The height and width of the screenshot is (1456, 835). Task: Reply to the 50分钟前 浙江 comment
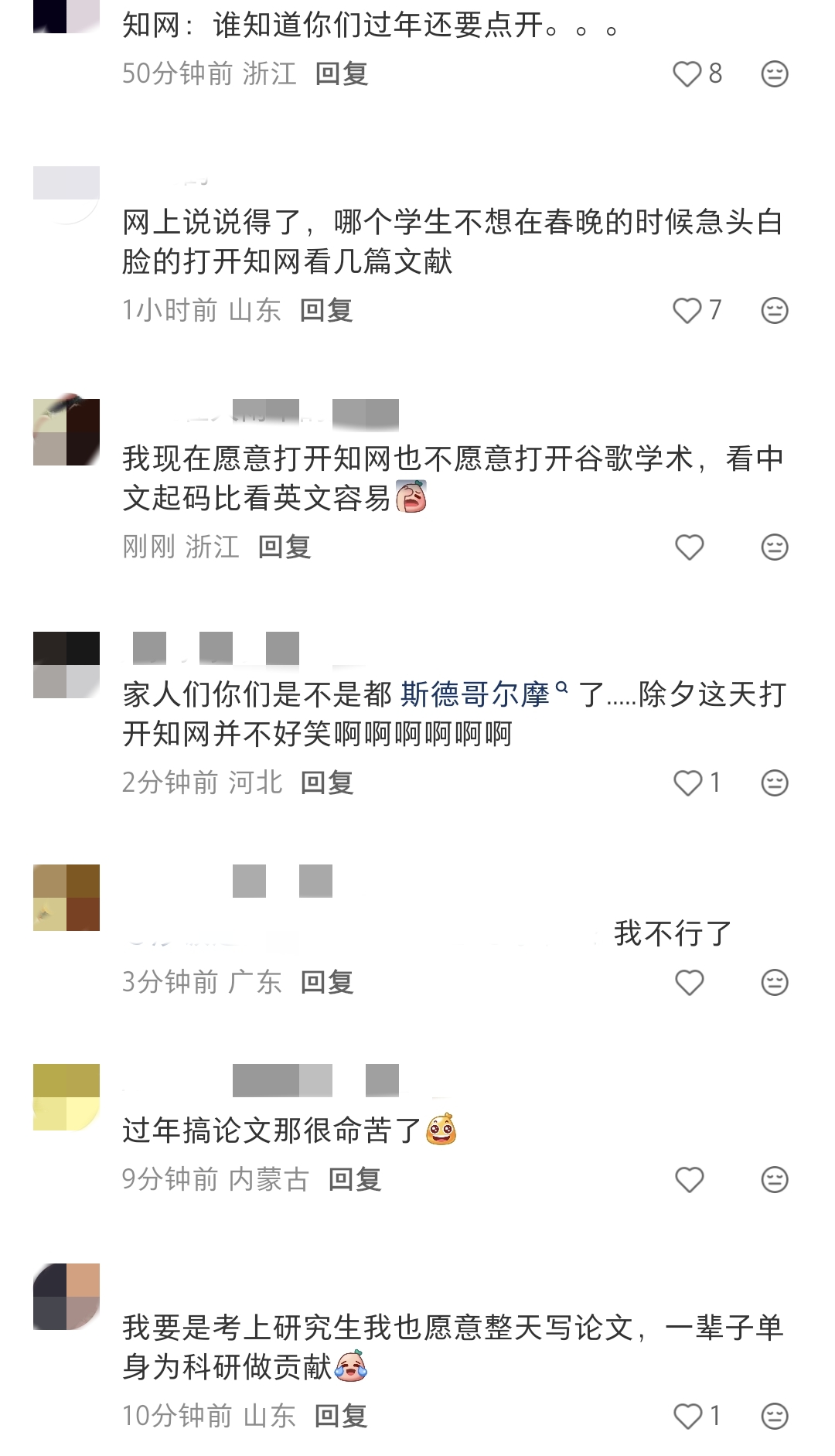click(341, 74)
